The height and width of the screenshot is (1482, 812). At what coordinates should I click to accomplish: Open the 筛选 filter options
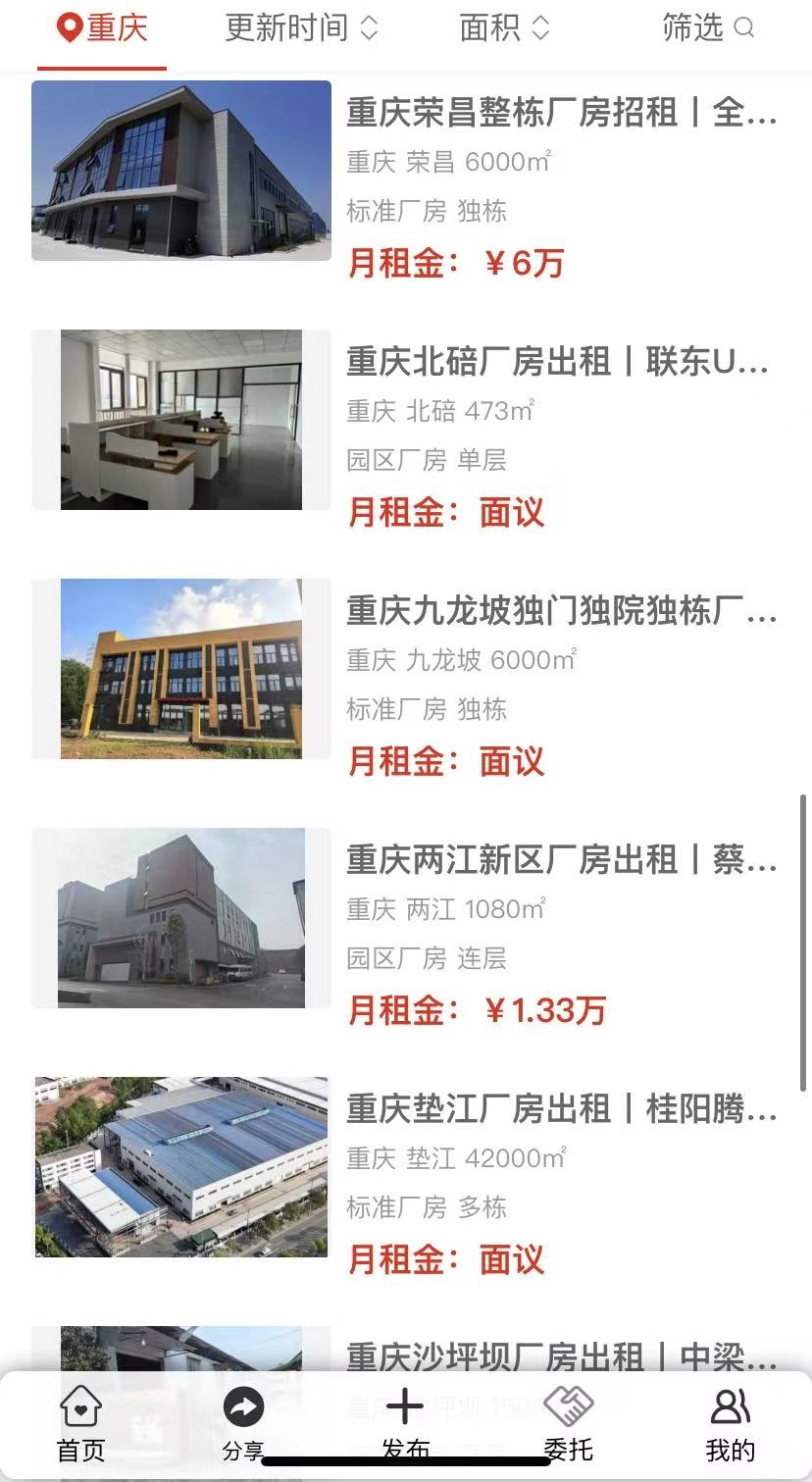pos(707,28)
